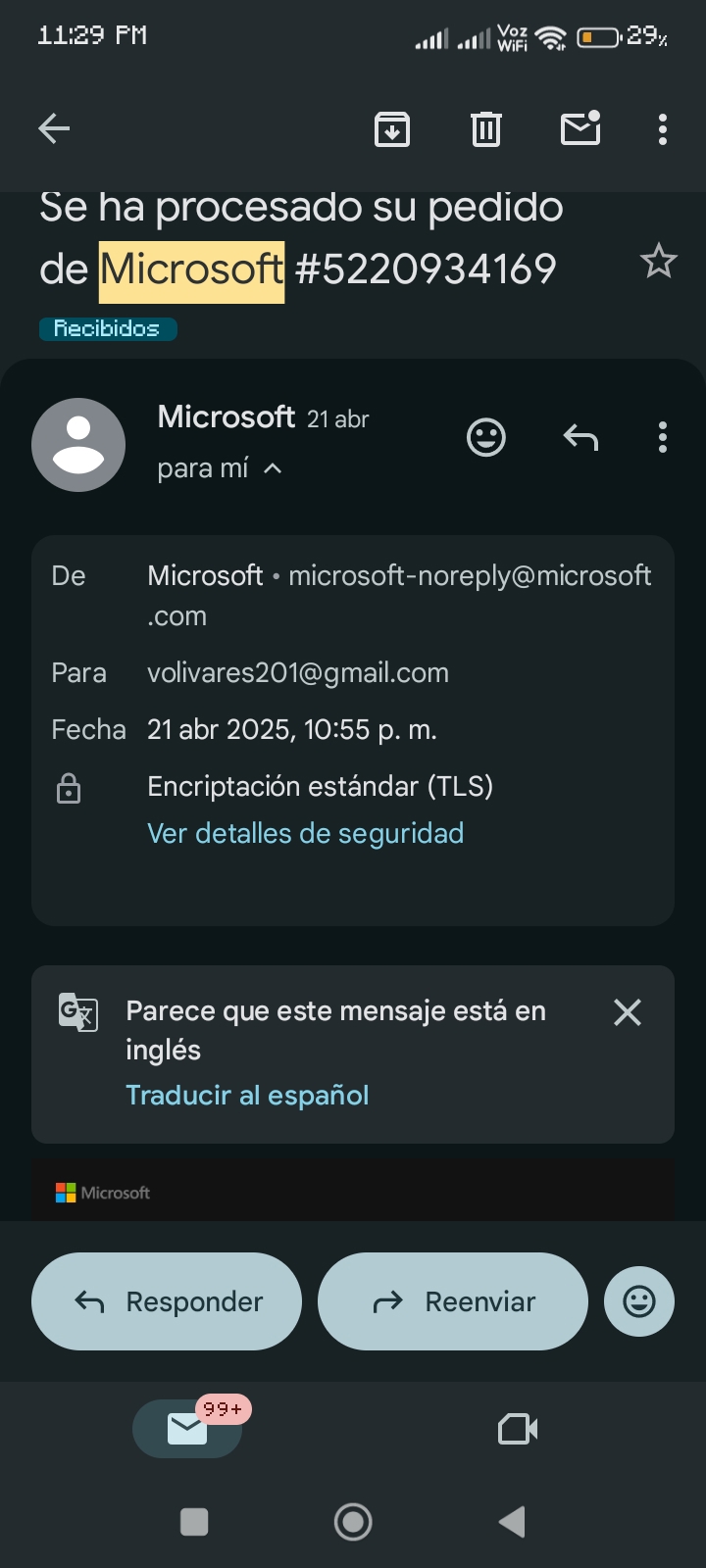Viewport: 706px width, 1568px height.
Task: Tap the Recibidos label chip
Action: 108,329
